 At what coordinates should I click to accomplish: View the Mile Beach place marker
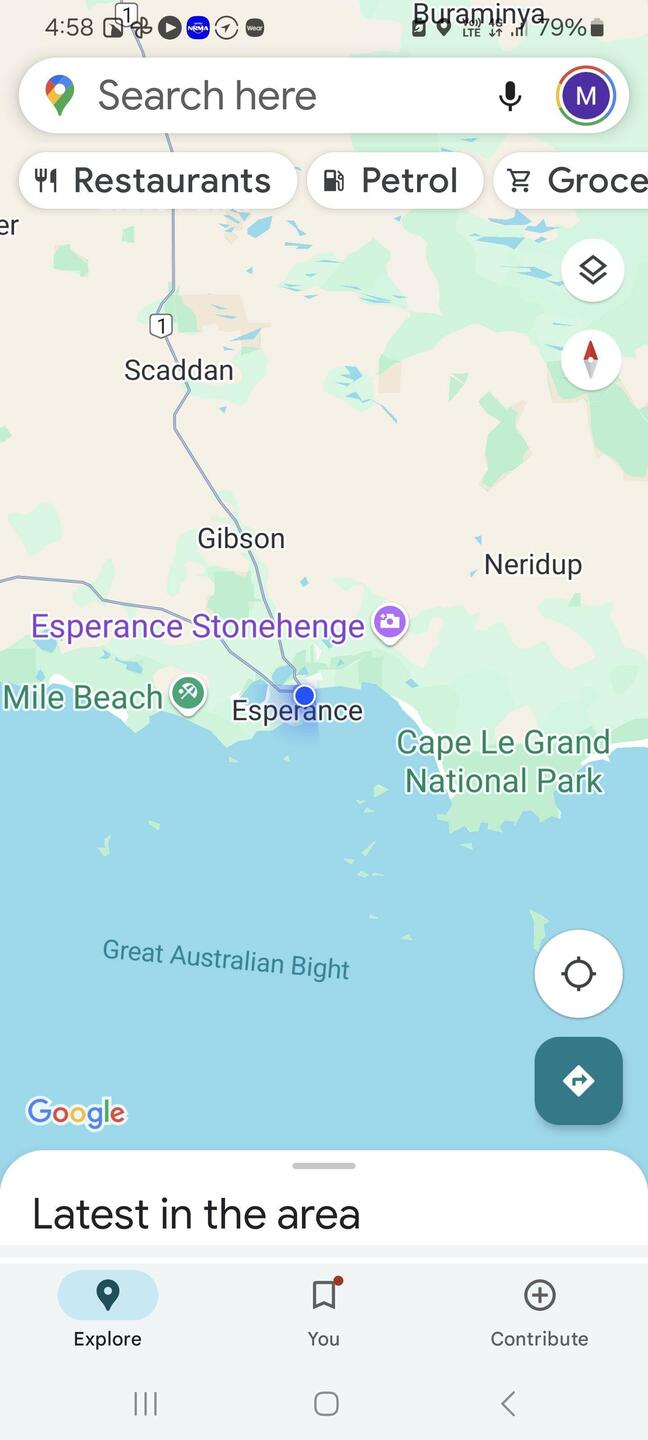pyautogui.click(x=187, y=692)
